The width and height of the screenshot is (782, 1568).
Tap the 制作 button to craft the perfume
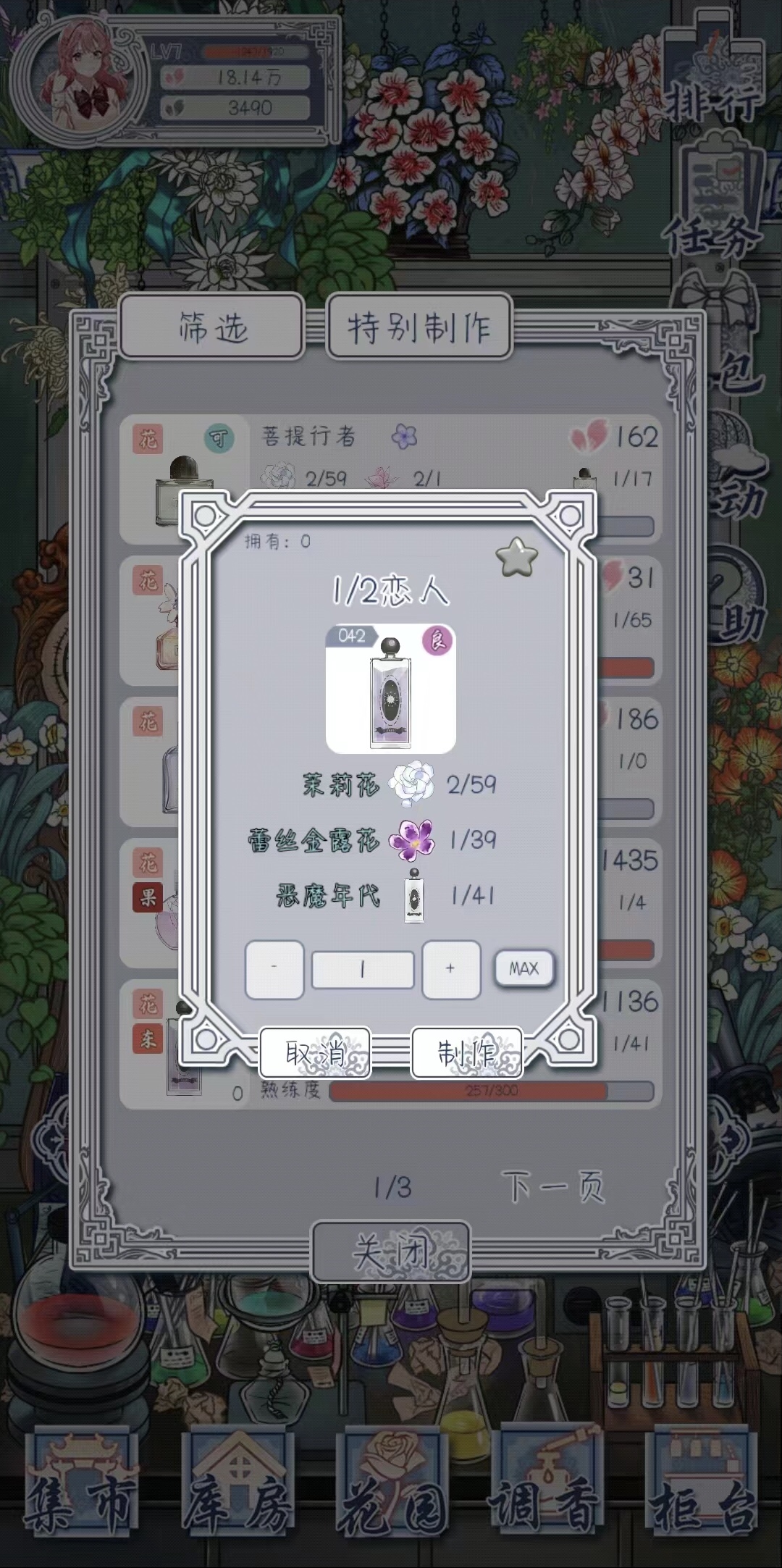466,1053
